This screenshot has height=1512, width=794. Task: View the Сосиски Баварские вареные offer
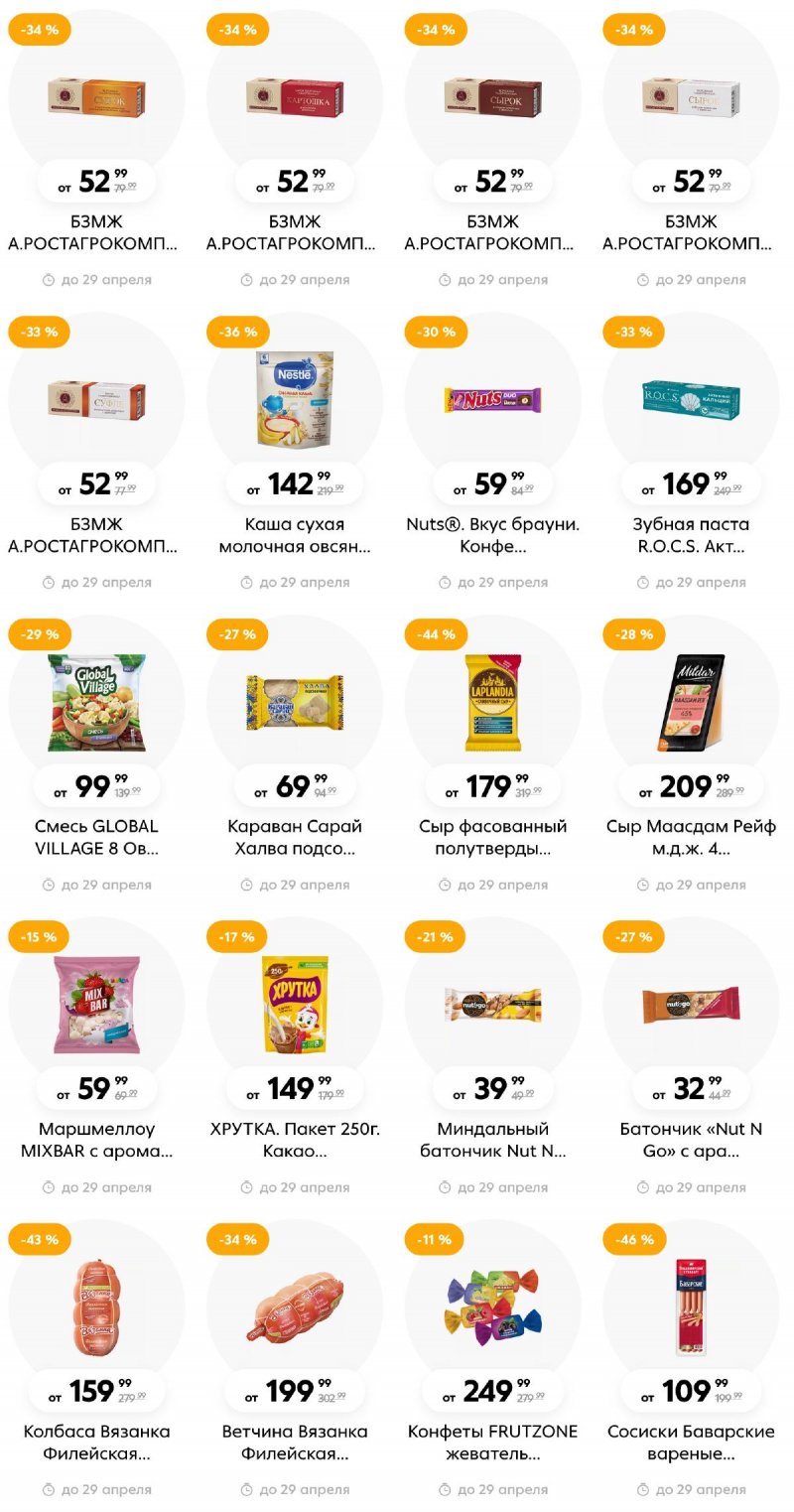pyautogui.click(x=691, y=1307)
